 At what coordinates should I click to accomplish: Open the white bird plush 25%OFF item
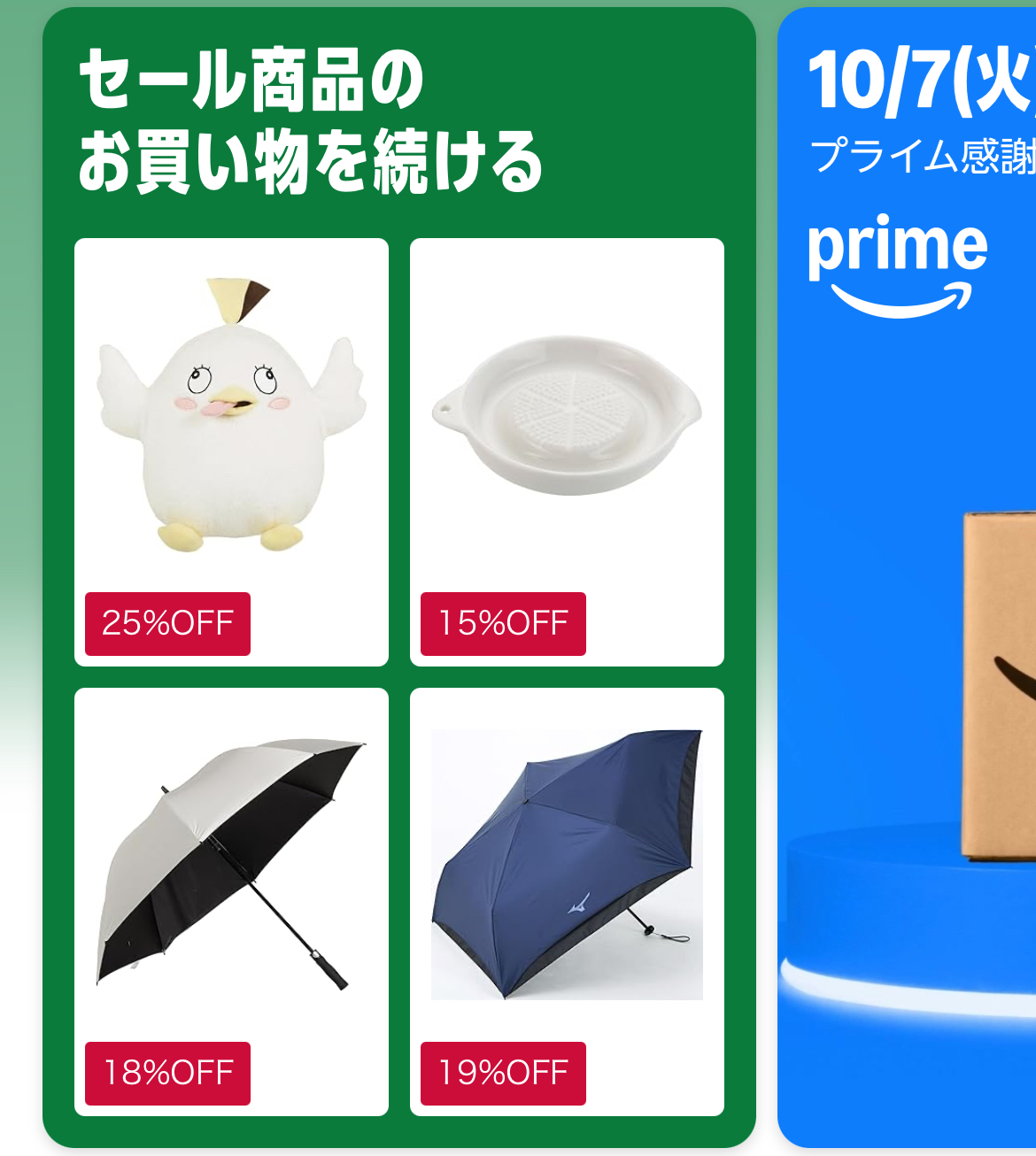[x=231, y=416]
